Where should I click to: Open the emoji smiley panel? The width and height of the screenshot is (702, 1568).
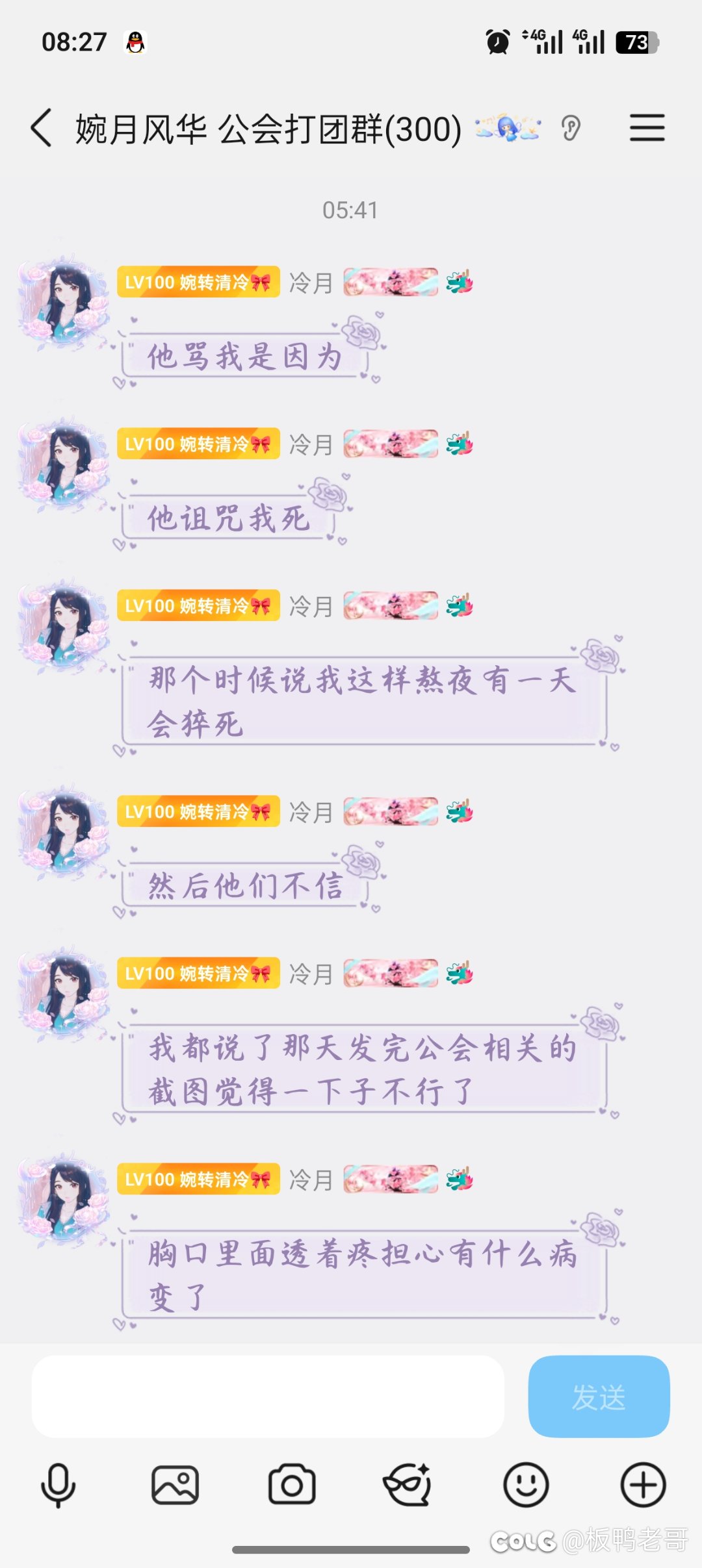(526, 1485)
